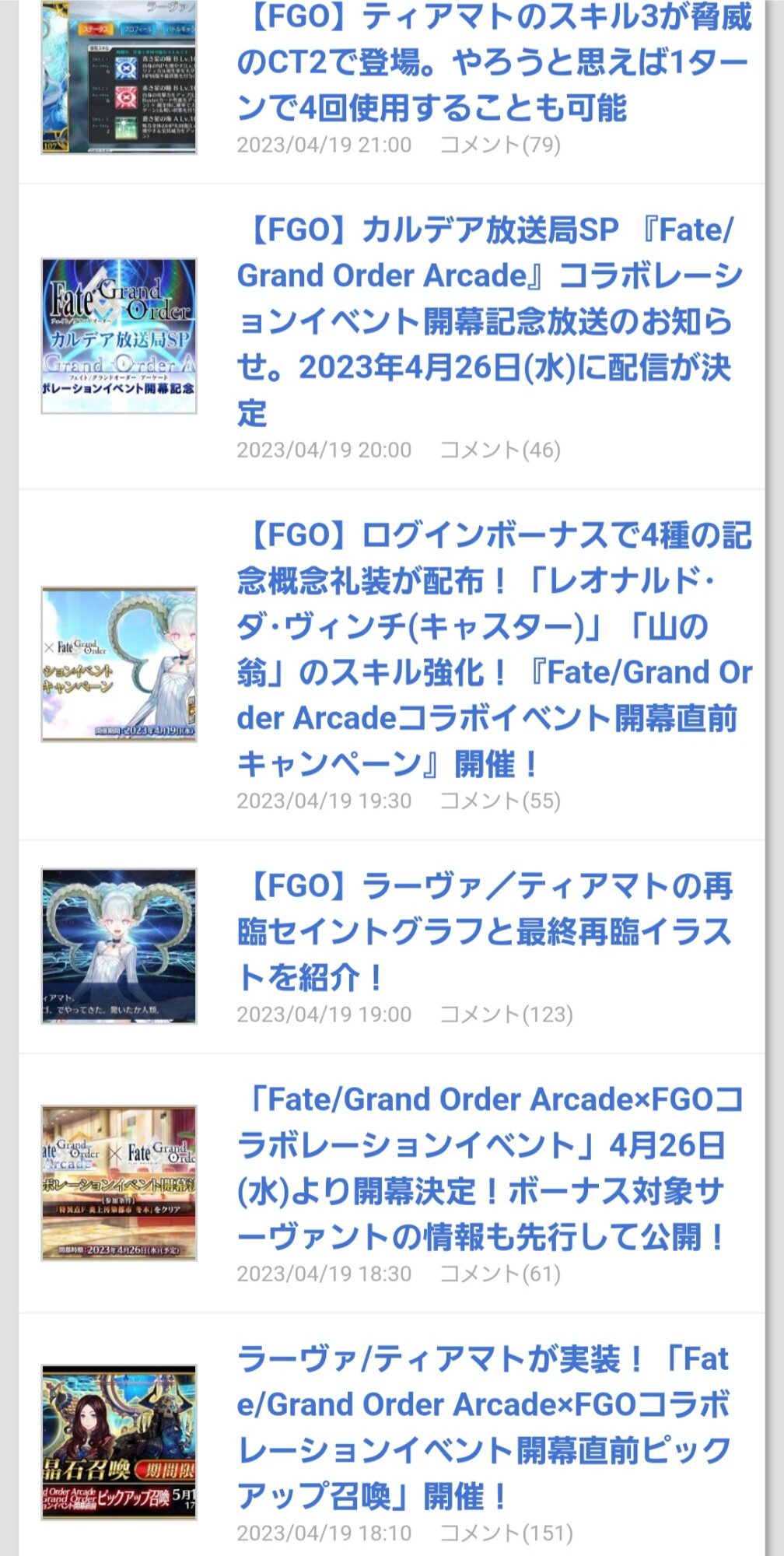The height and width of the screenshot is (1556, 784).
Task: View the 61 comments on event opening article
Action: coord(500,1274)
